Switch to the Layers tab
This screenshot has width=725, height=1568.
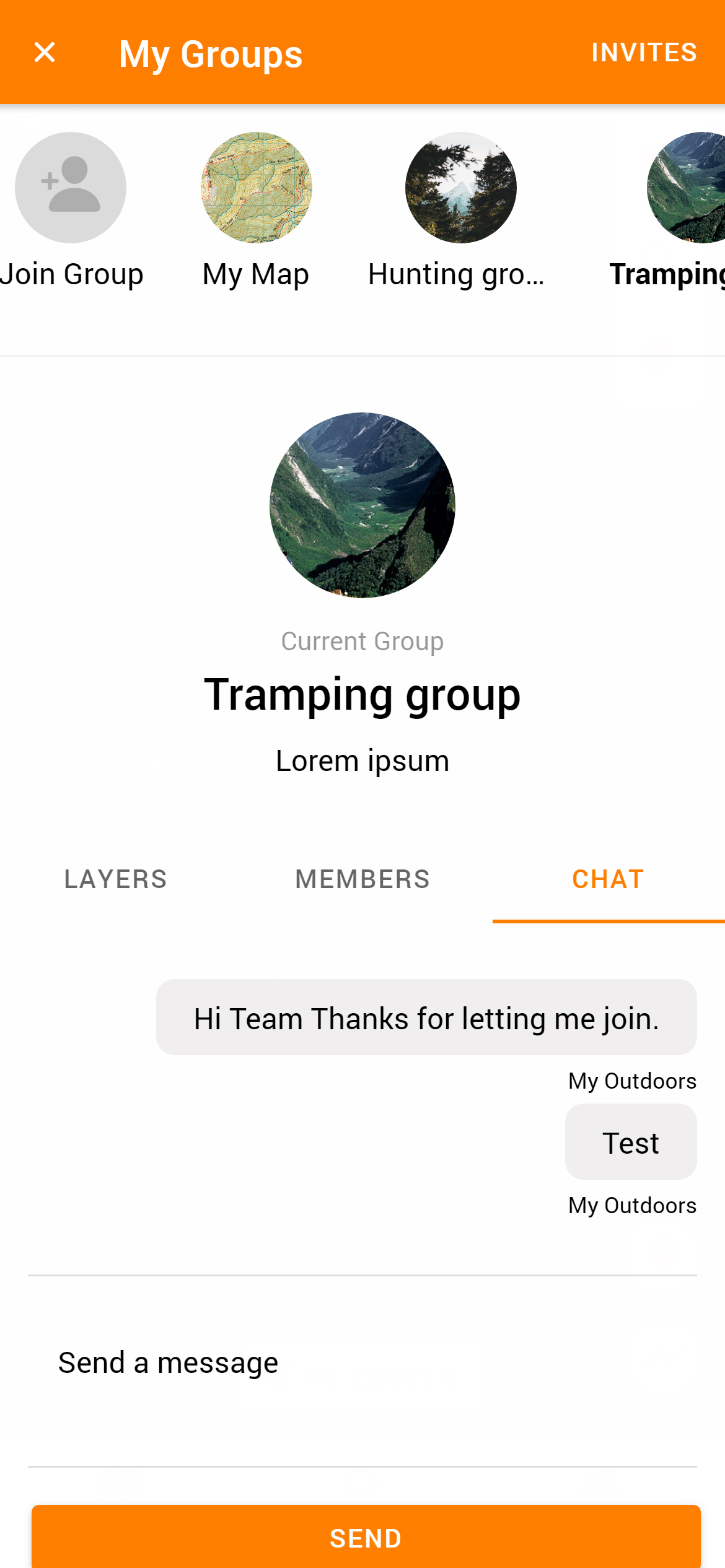point(116,879)
